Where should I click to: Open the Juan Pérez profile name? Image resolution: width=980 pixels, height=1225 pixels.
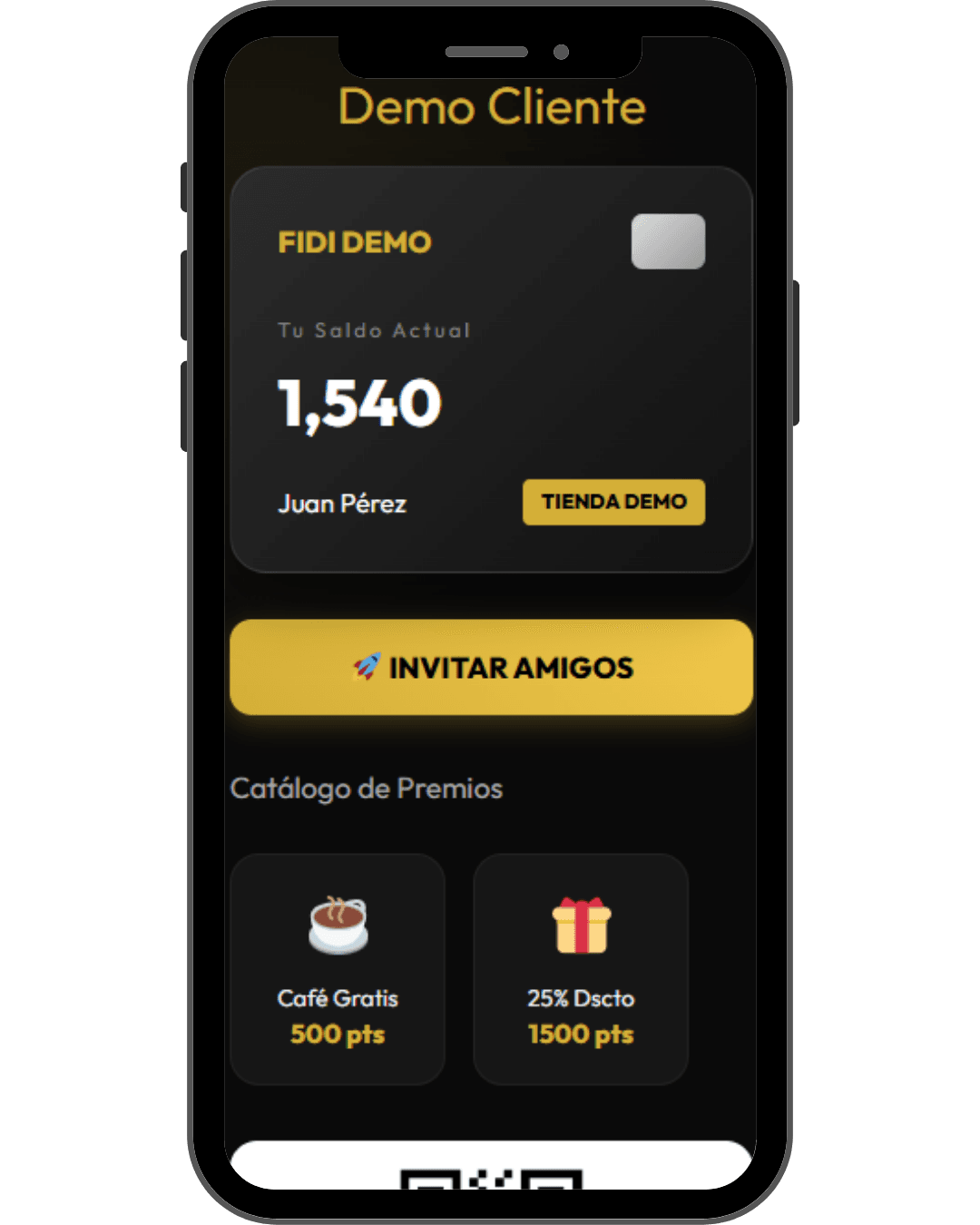click(x=342, y=504)
